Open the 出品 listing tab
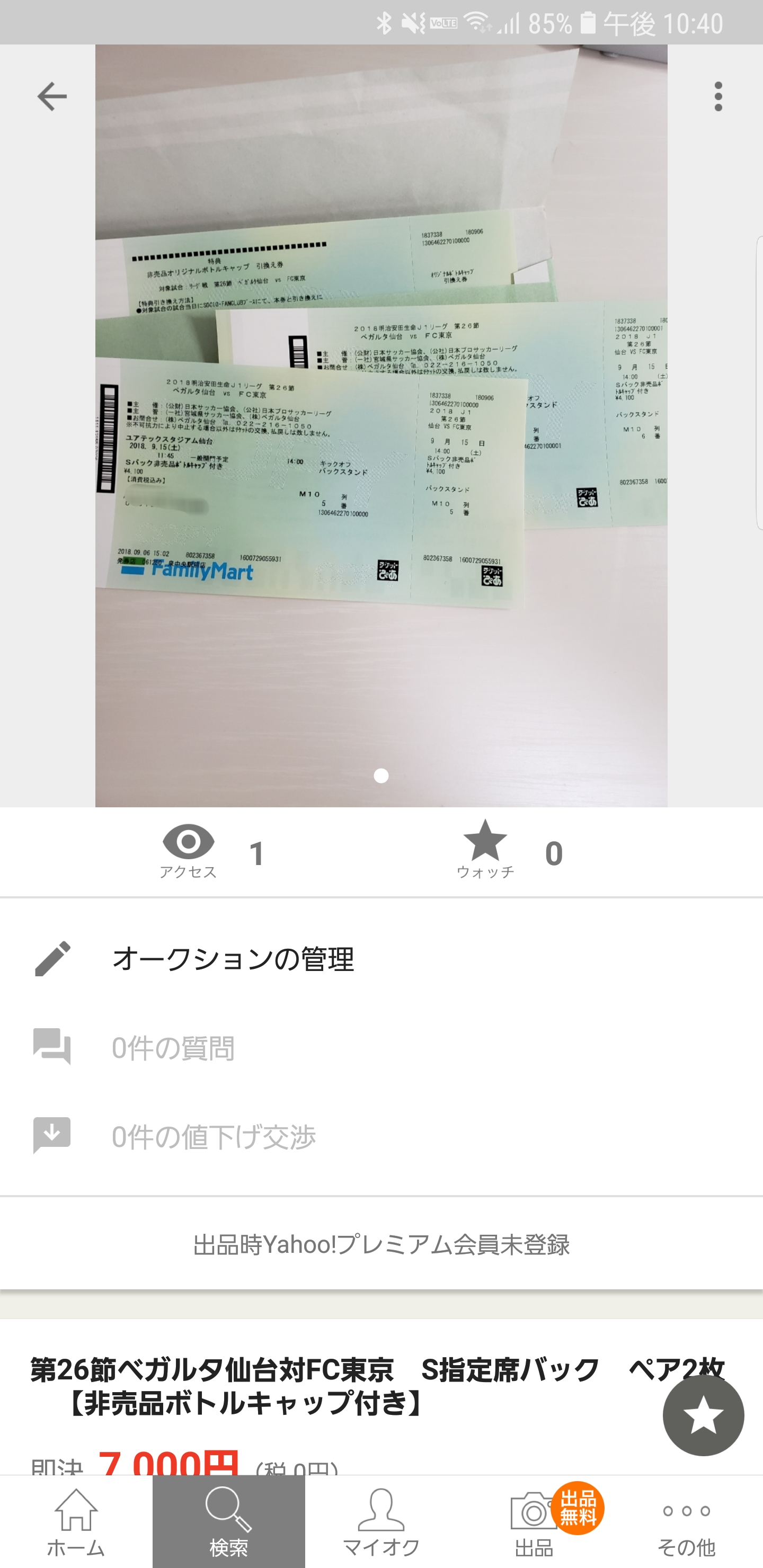 (x=534, y=1522)
